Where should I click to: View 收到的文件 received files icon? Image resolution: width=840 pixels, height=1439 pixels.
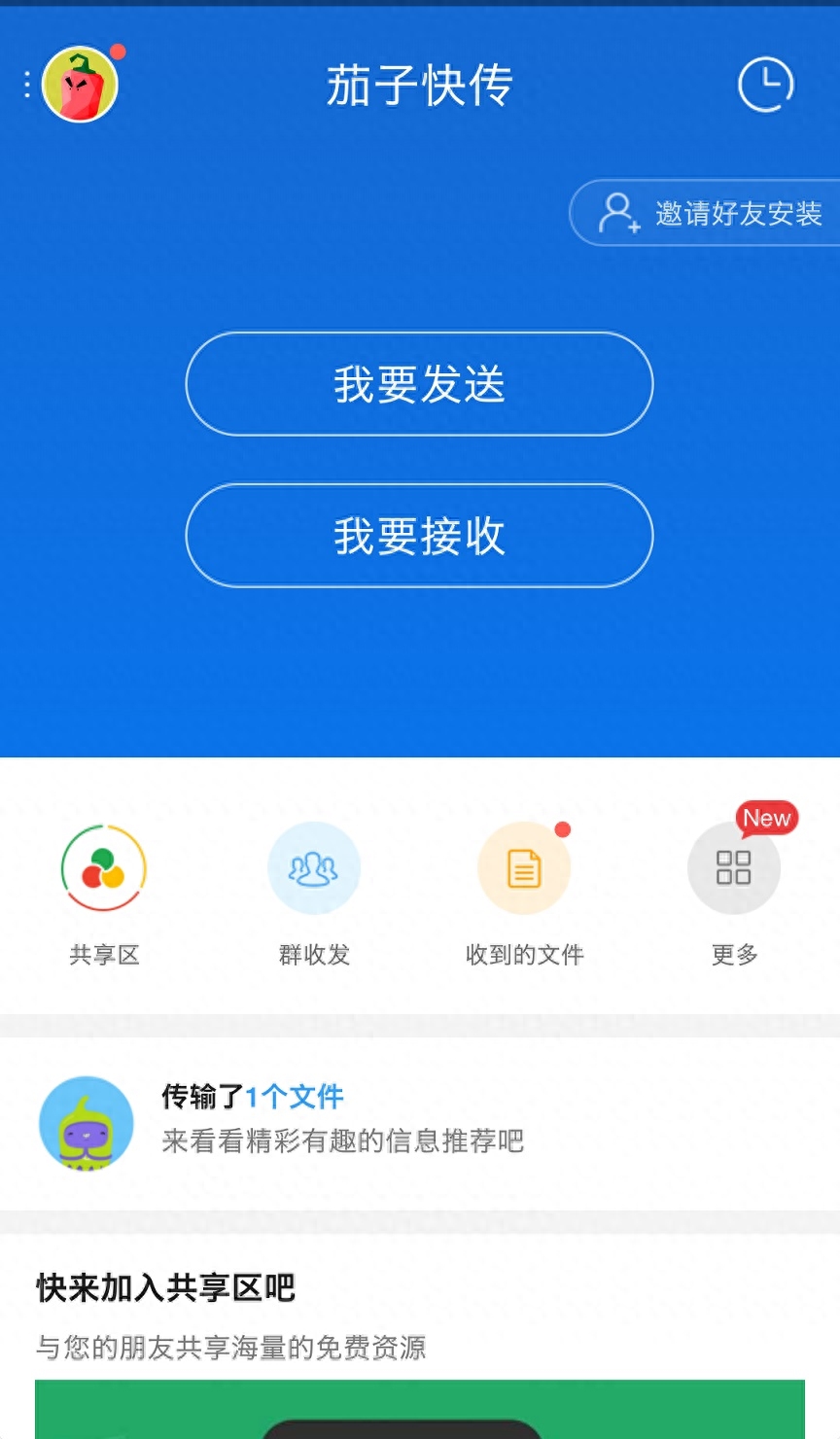[524, 867]
